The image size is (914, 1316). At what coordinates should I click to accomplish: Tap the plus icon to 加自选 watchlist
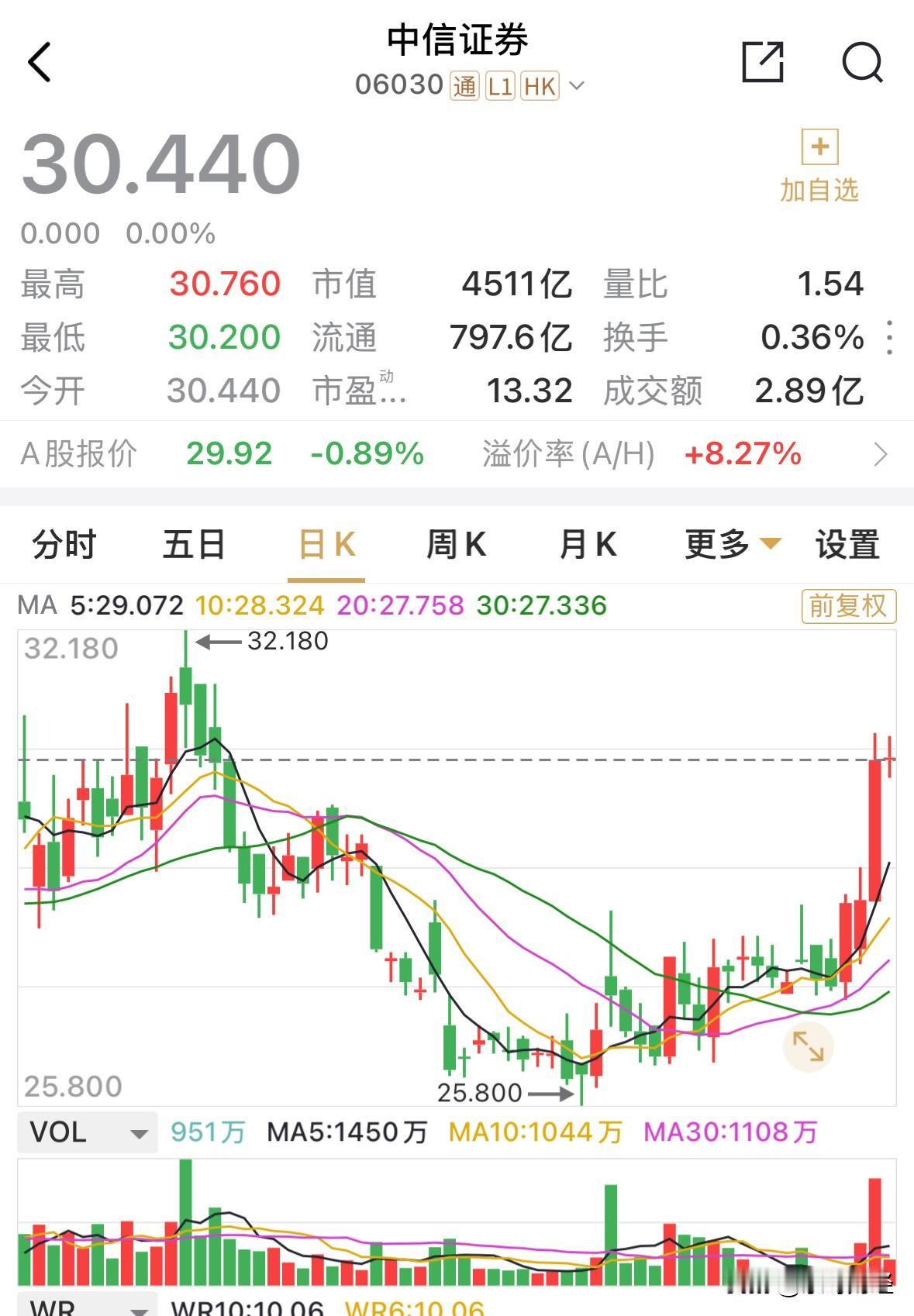tap(819, 147)
